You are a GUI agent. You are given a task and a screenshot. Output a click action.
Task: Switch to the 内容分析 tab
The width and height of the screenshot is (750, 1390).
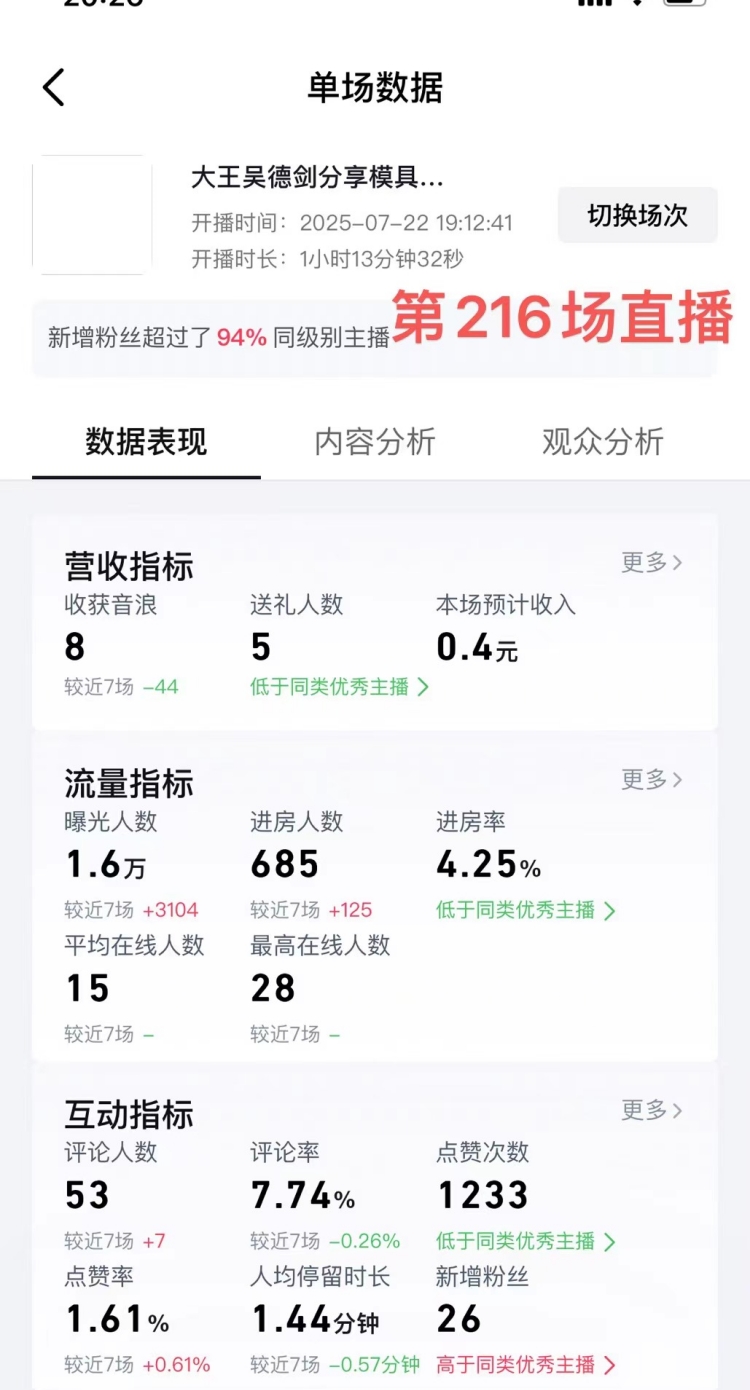pos(375,441)
